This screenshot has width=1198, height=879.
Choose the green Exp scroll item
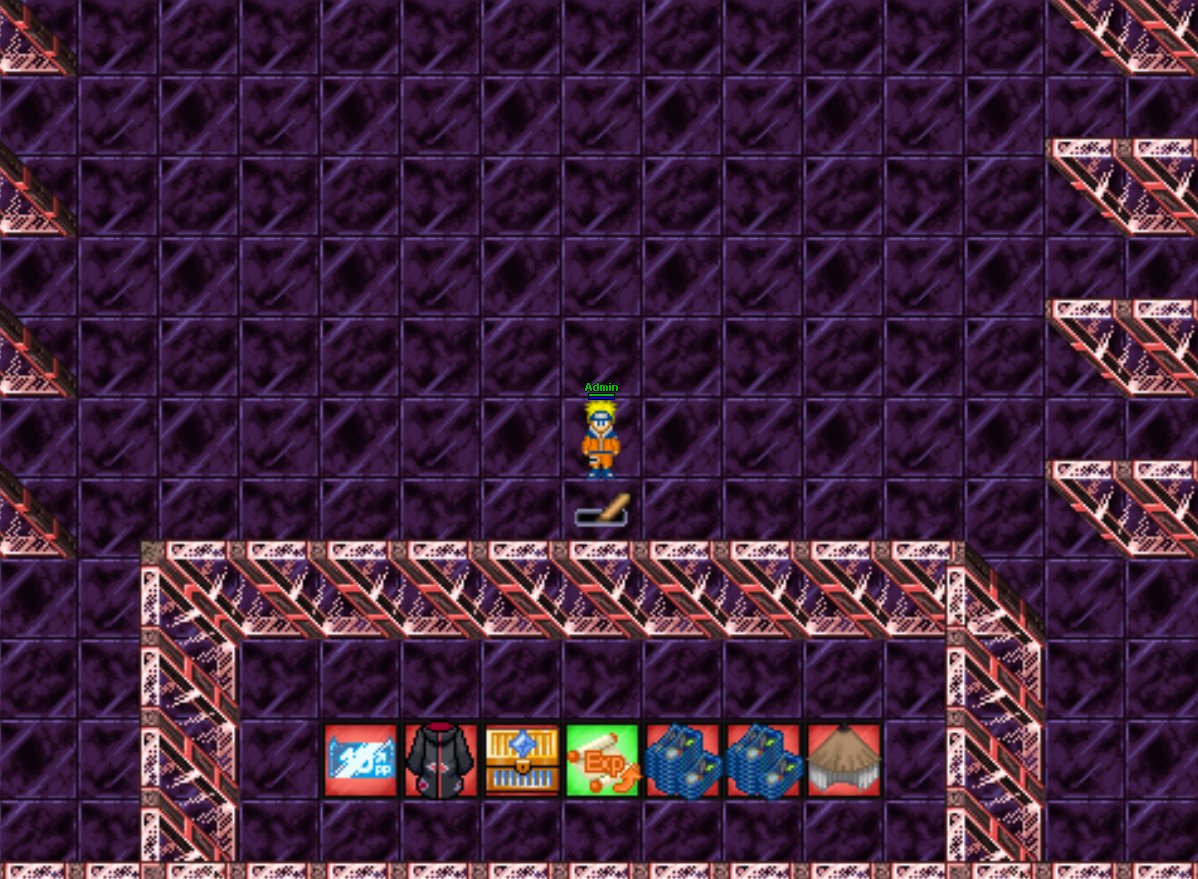coord(602,761)
